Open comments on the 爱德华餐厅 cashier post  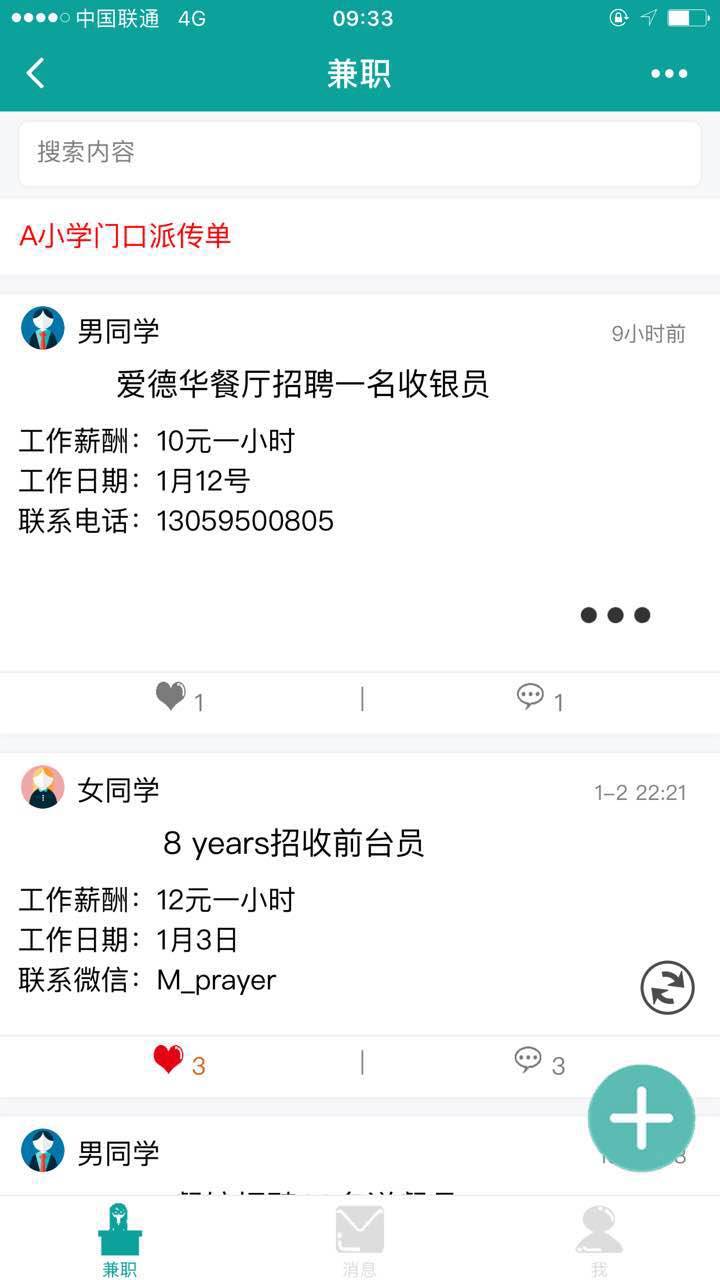coord(531,697)
